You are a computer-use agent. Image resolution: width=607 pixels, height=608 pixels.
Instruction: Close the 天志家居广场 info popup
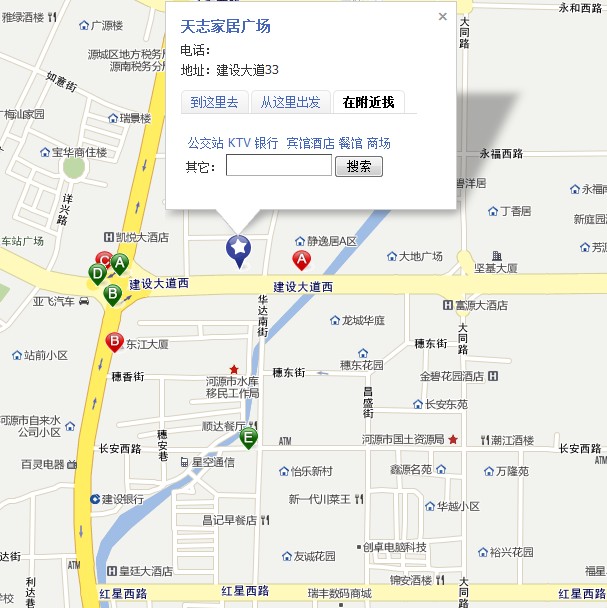click(x=442, y=16)
